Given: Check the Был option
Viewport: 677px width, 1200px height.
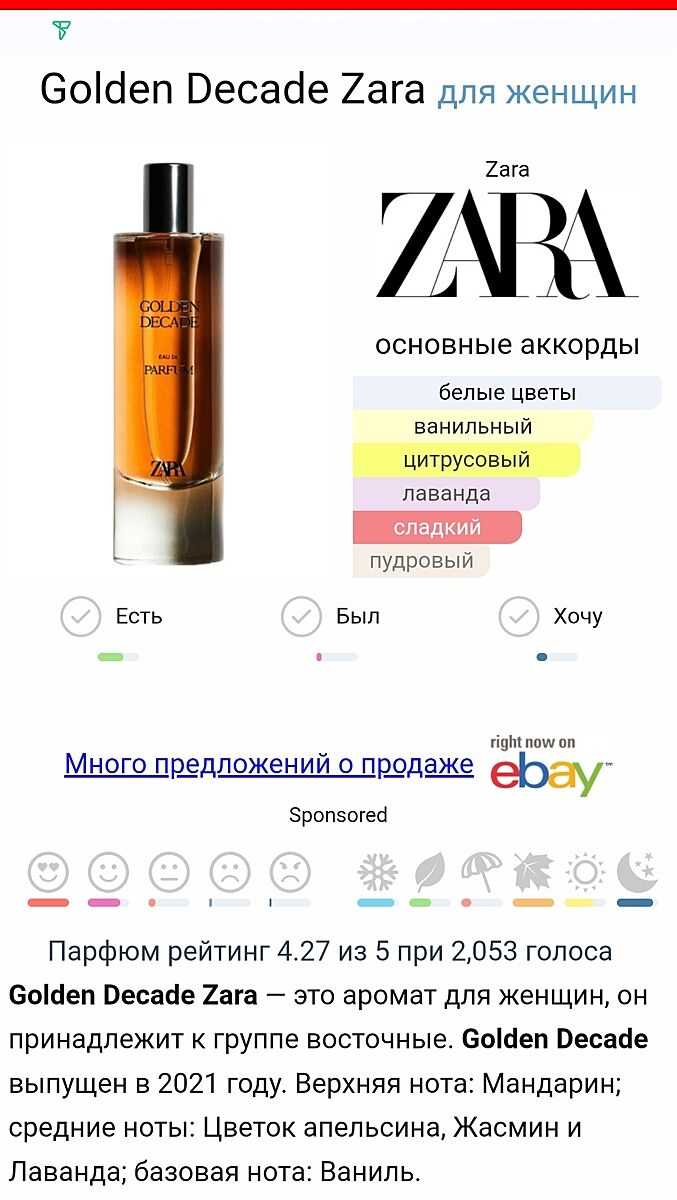Looking at the screenshot, I should coord(301,617).
